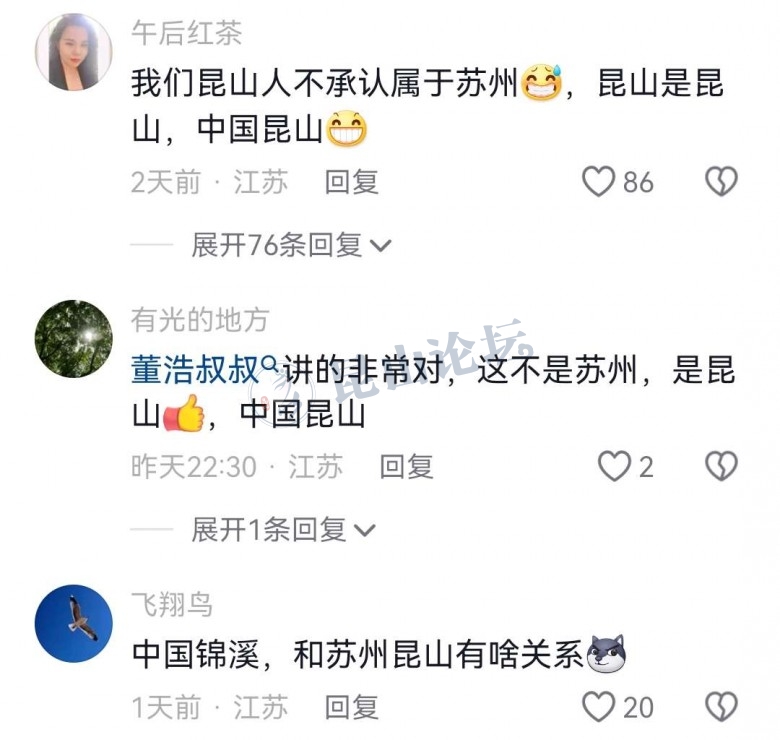Like the comment by 午后红茶
The width and height of the screenshot is (780, 740).
[x=598, y=182]
